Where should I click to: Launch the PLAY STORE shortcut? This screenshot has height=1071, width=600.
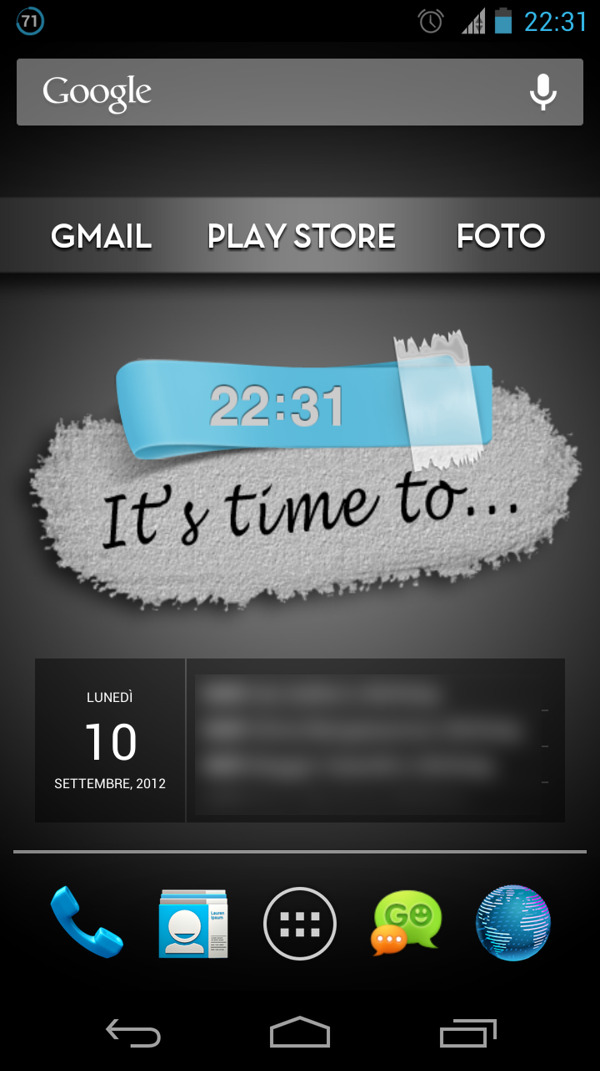pos(301,236)
